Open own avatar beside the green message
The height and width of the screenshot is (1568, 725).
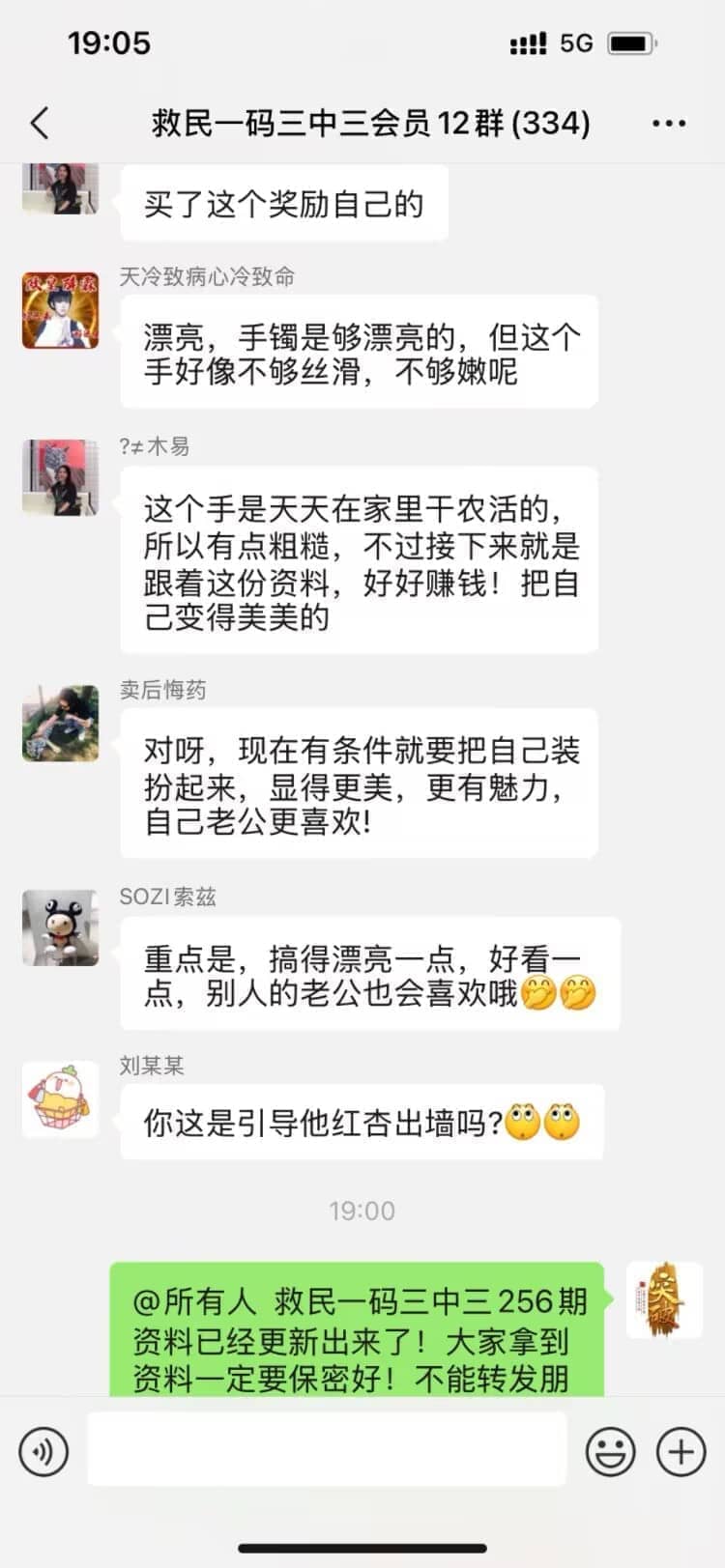[664, 1299]
